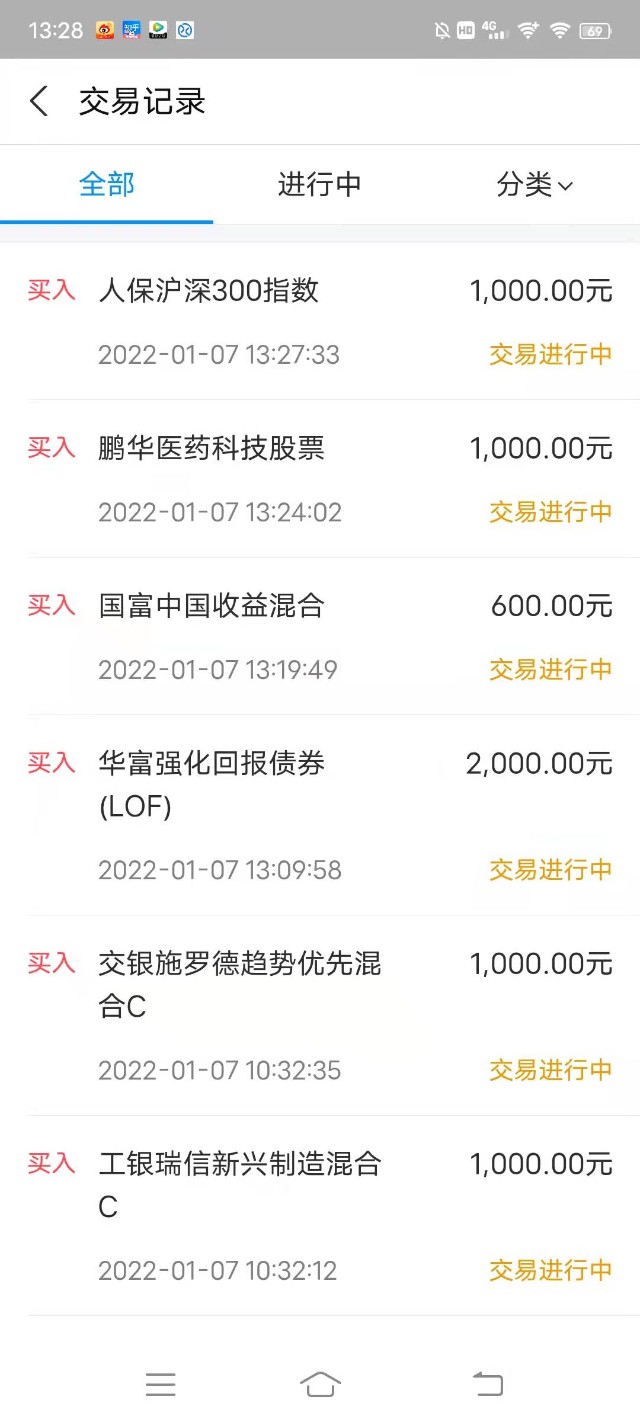Tap the system home button
The height and width of the screenshot is (1422, 640).
(320, 1384)
